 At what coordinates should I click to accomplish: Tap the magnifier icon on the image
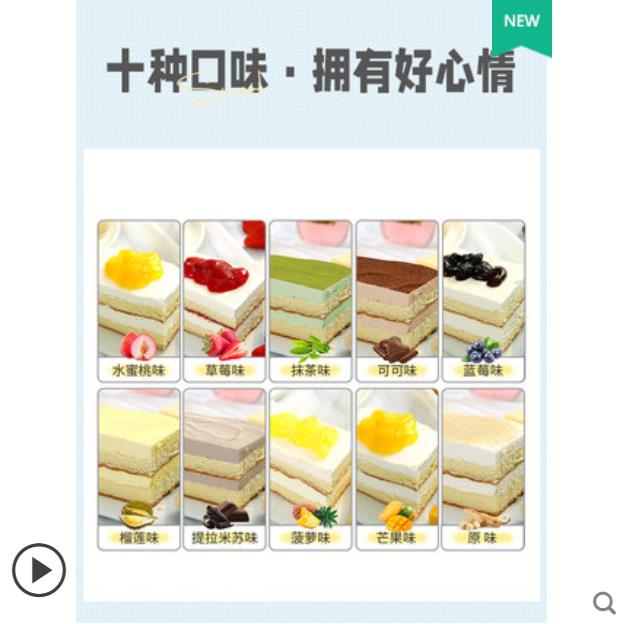(x=604, y=602)
